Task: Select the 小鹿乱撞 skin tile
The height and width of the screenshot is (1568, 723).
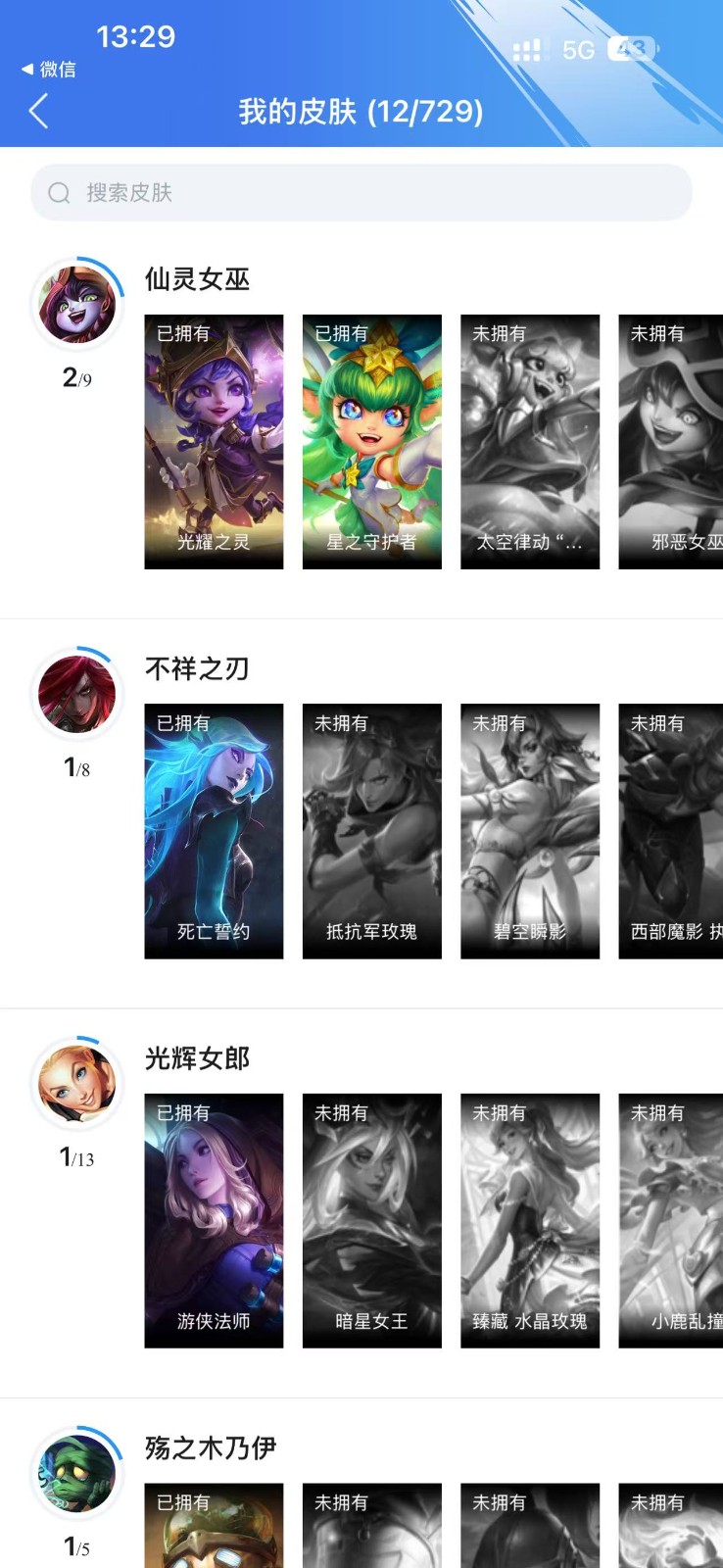Action: coord(672,1220)
